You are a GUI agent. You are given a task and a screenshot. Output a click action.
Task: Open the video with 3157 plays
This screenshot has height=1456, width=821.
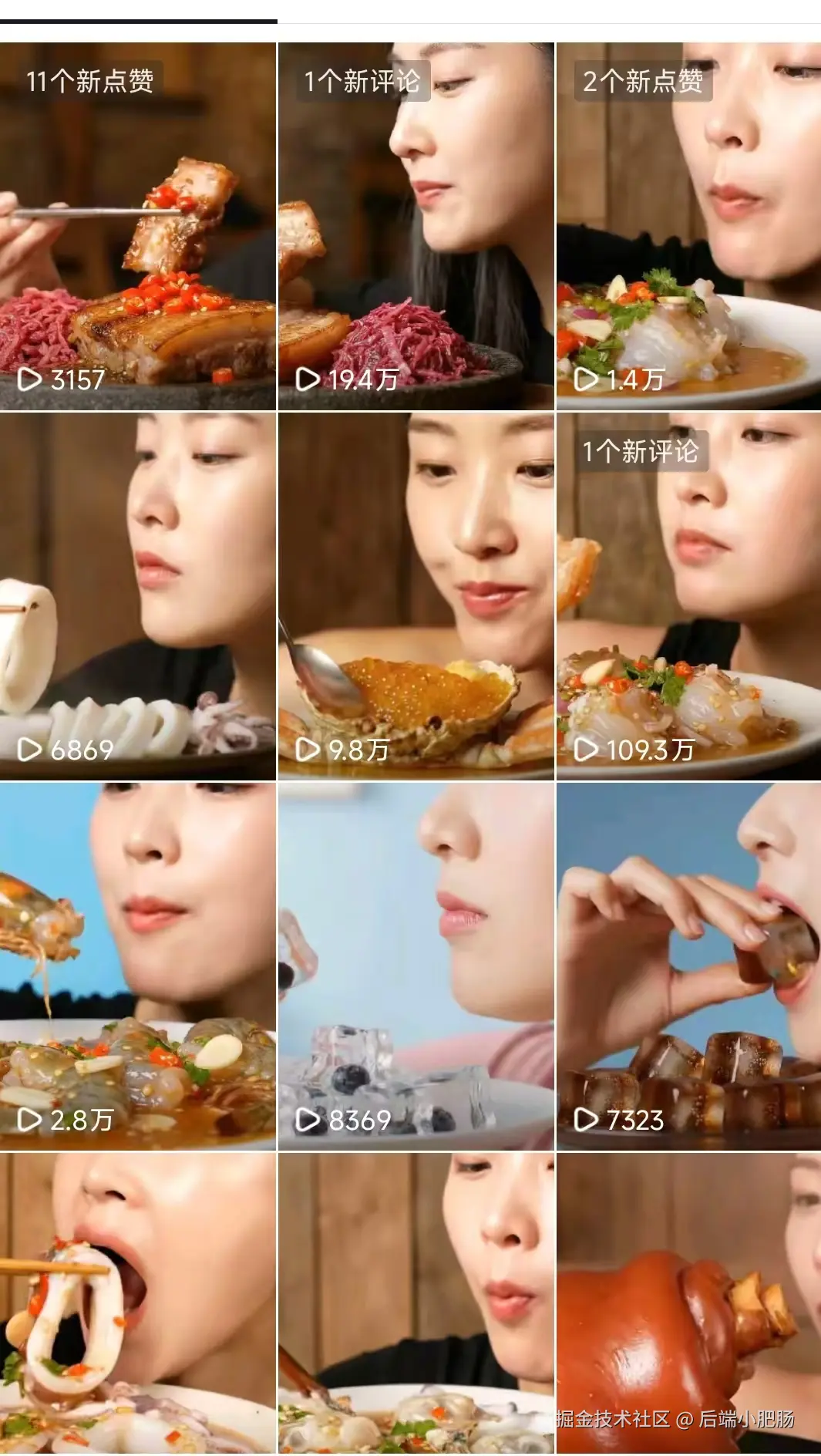click(137, 226)
